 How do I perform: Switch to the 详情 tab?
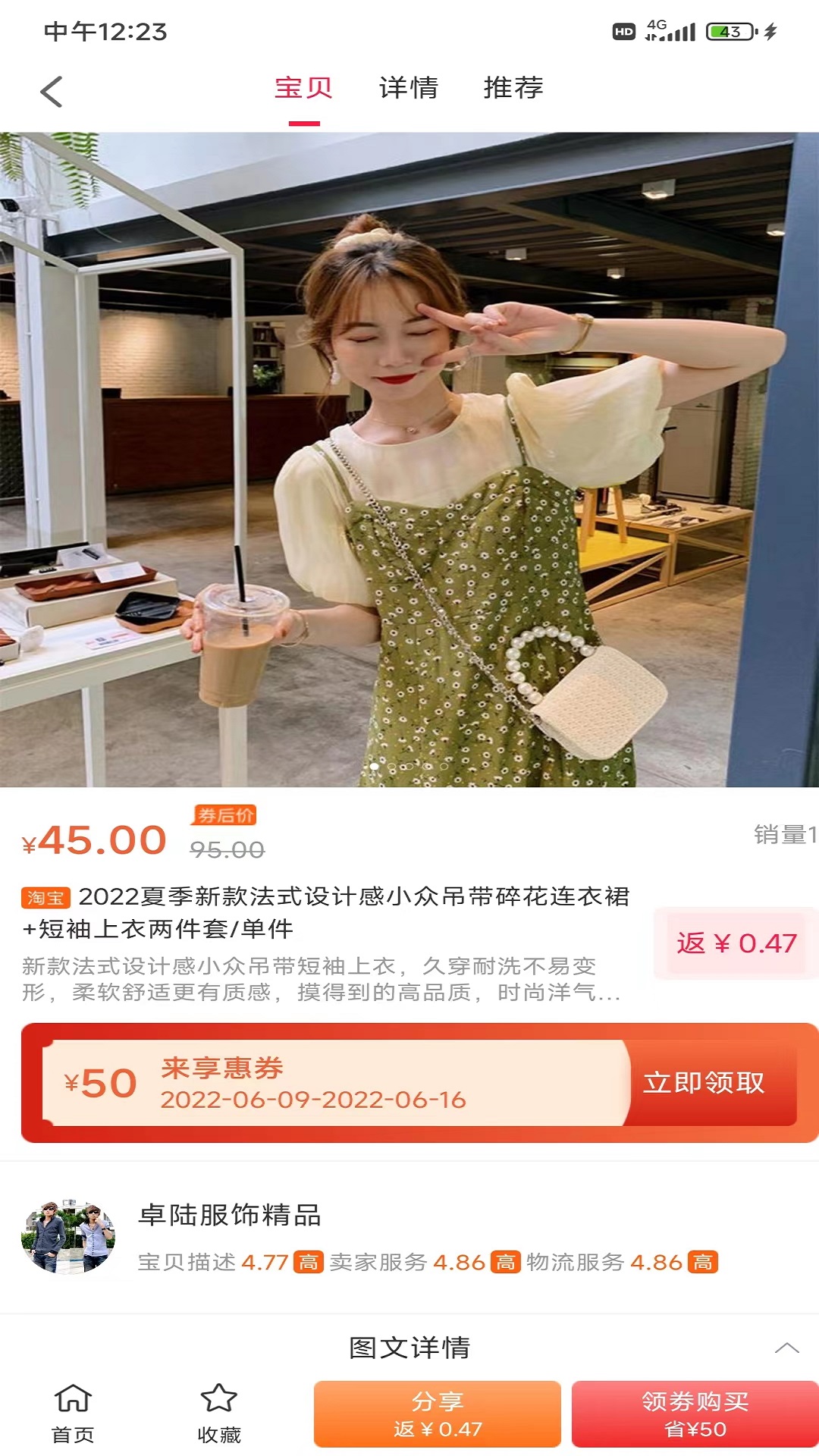[407, 89]
